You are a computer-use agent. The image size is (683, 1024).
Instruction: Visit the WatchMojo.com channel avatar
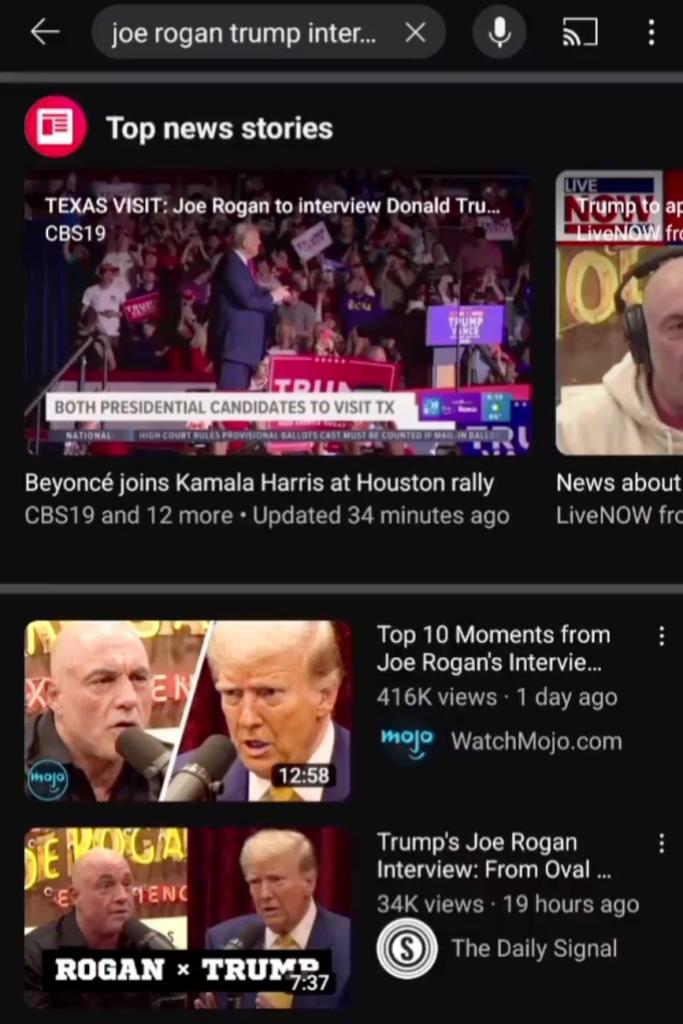(407, 741)
